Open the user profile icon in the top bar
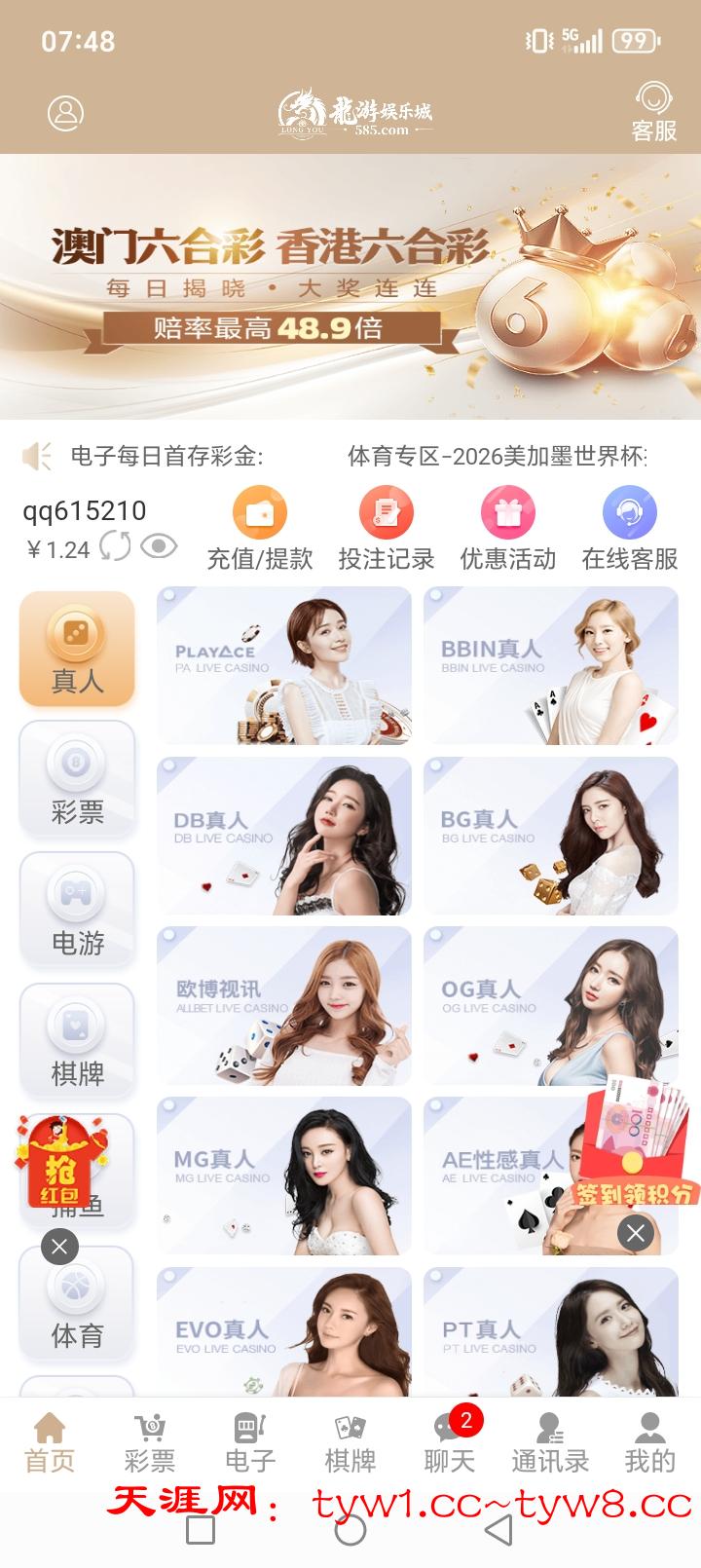 tap(65, 112)
